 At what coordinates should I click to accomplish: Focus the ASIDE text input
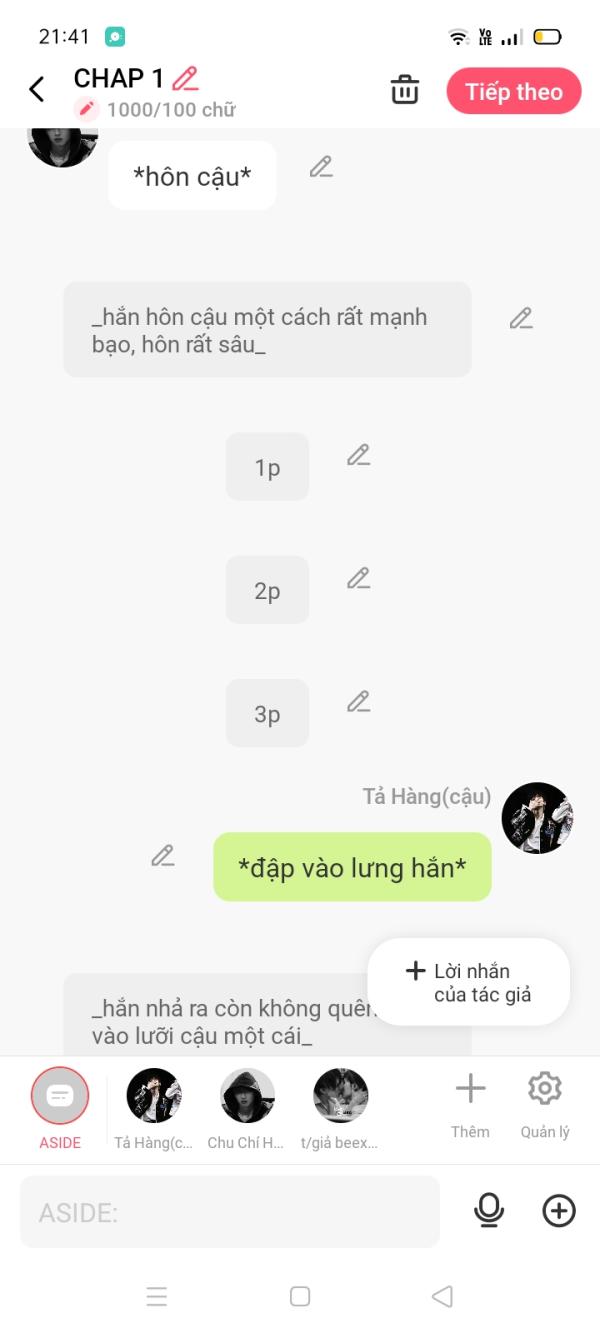click(x=230, y=1212)
